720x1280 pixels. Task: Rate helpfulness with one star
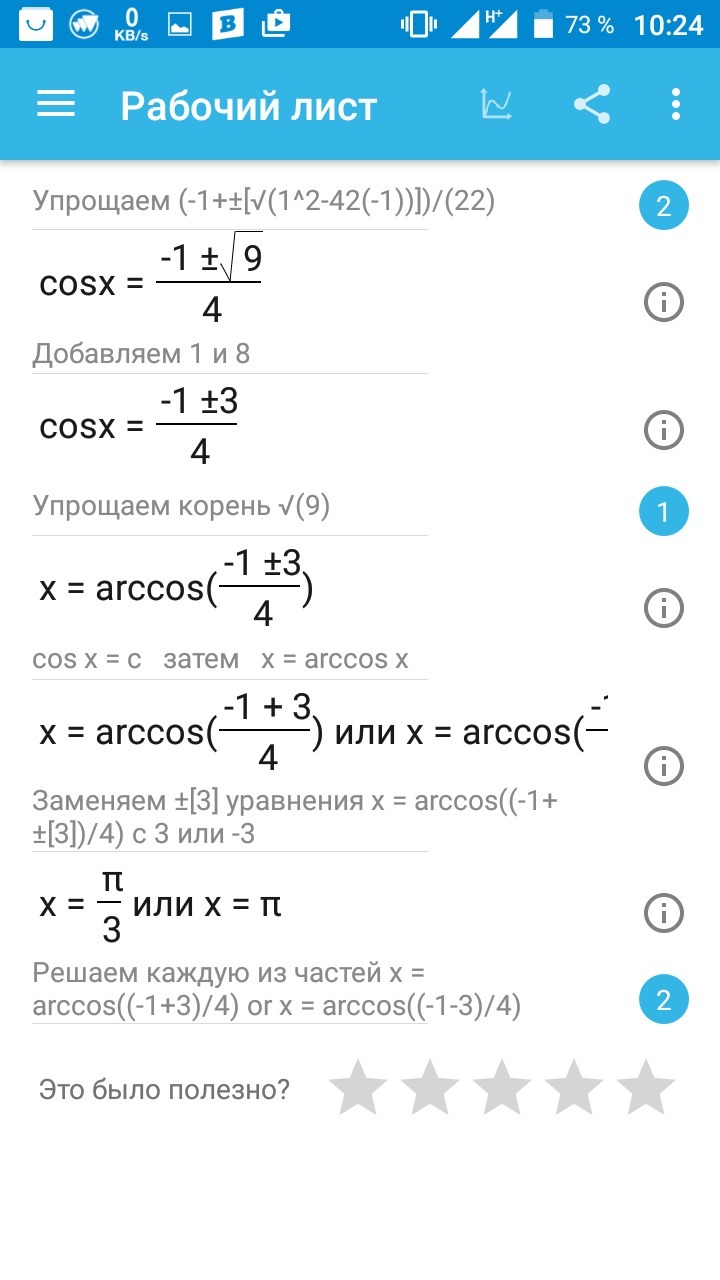358,1088
